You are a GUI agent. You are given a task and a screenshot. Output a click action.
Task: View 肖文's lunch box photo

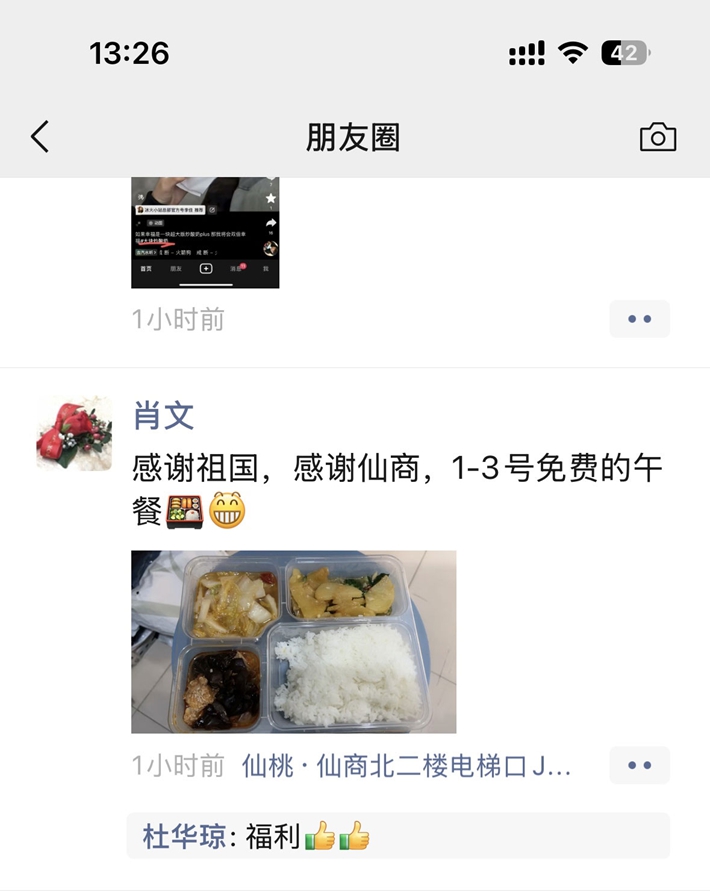click(x=293, y=641)
